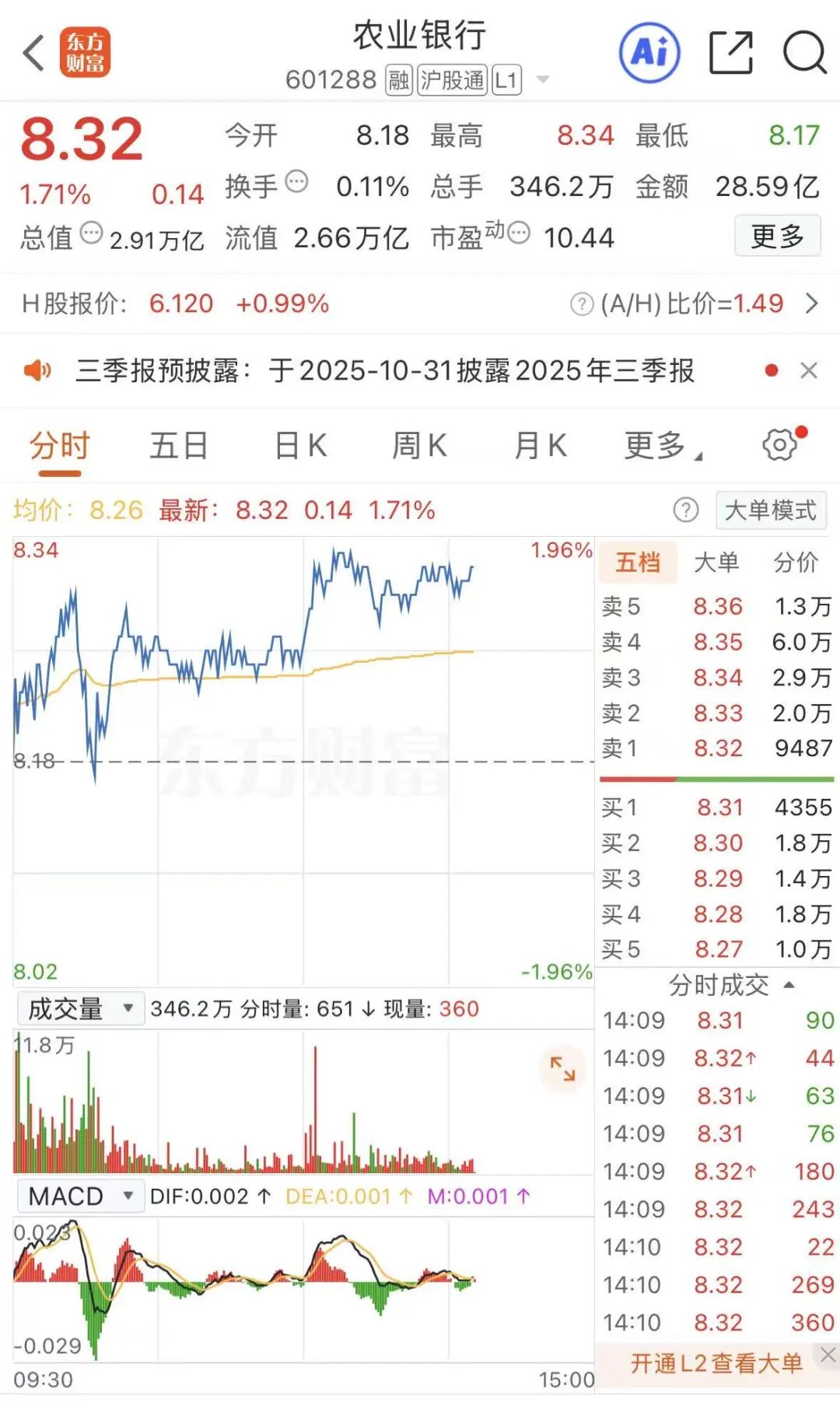The image size is (840, 1402).
Task: Tap 更多 button in quote summary
Action: tap(777, 236)
